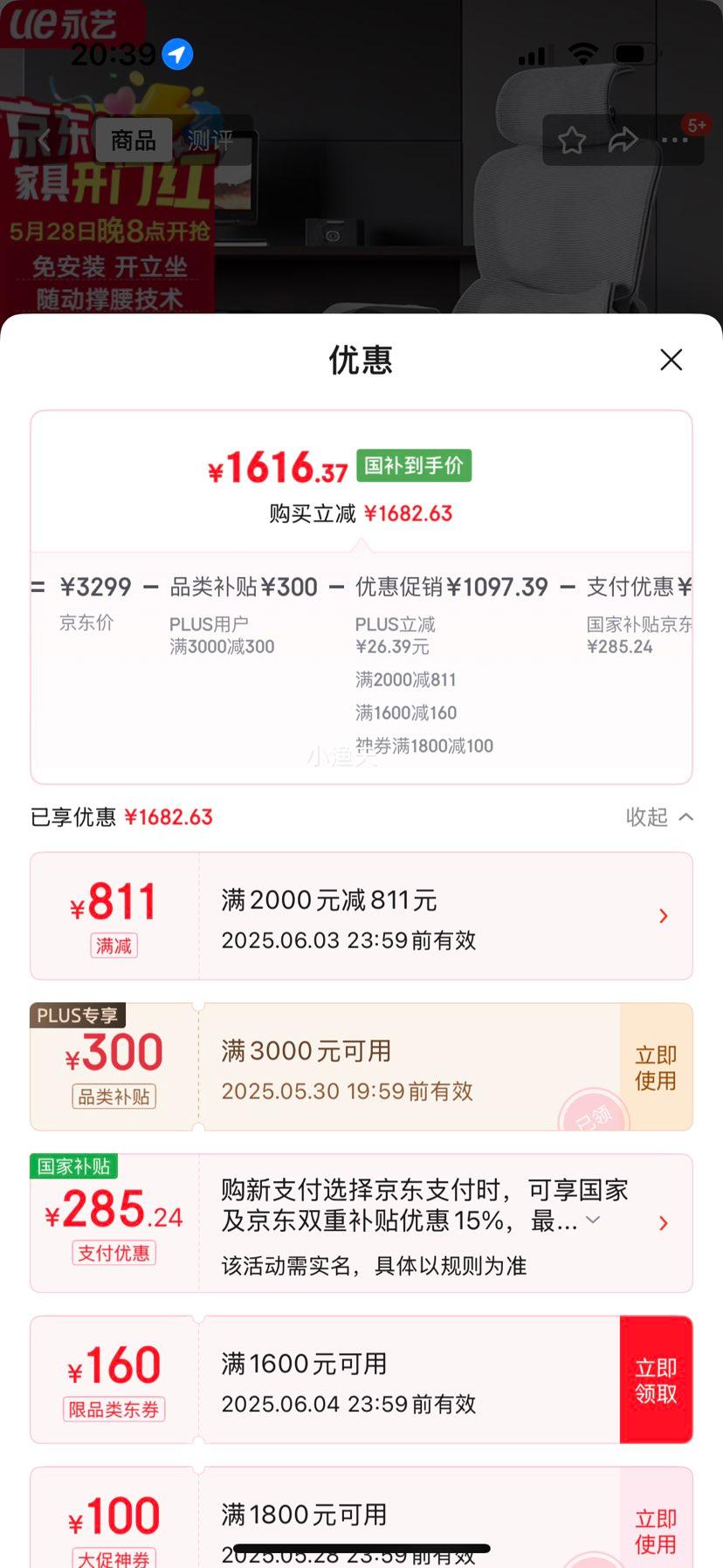The height and width of the screenshot is (1568, 723).
Task: Tap the 购买立减 ¥1682.63 summary row
Action: [x=361, y=512]
